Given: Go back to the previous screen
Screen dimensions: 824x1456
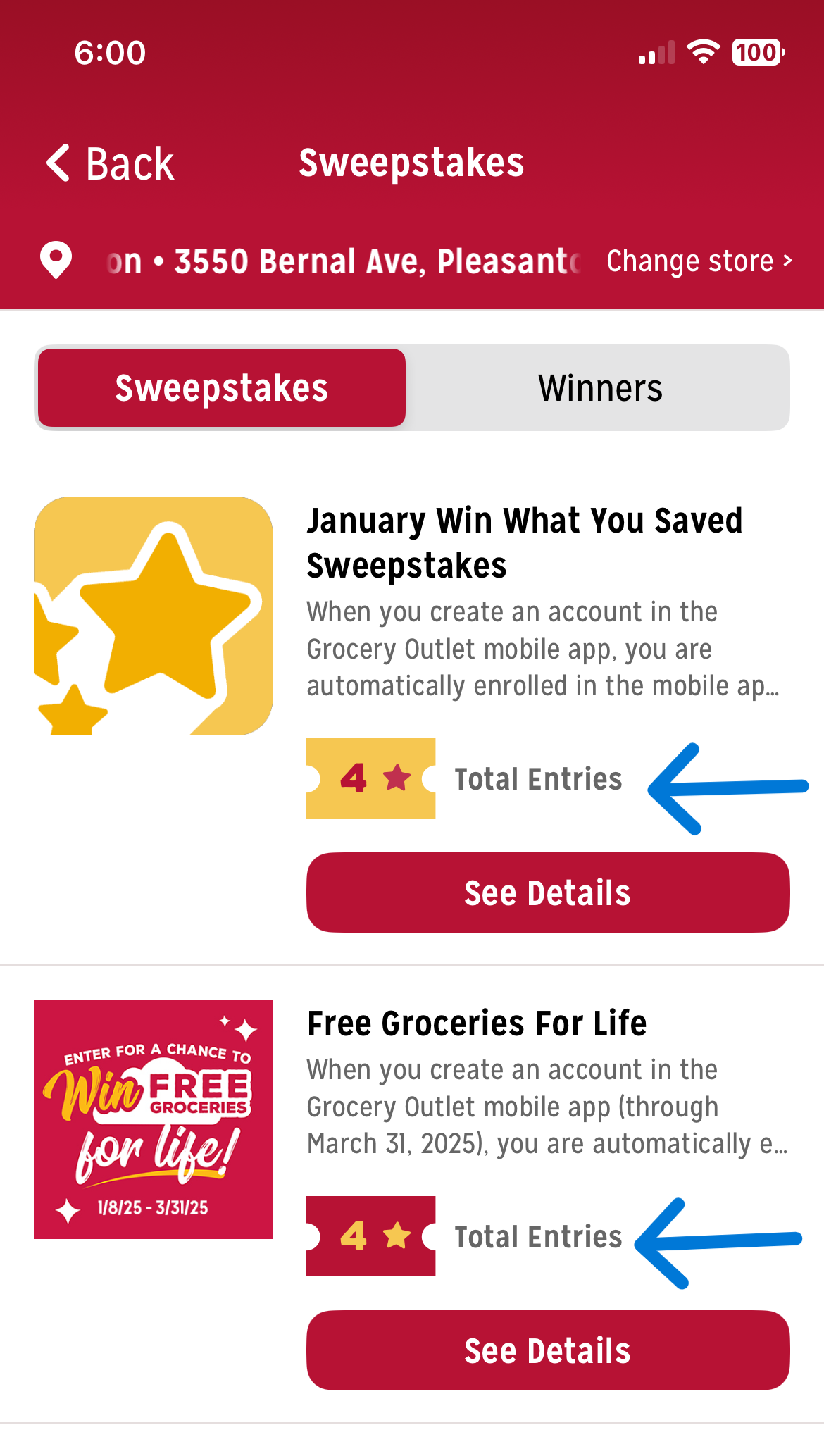Looking at the screenshot, I should click(x=111, y=163).
